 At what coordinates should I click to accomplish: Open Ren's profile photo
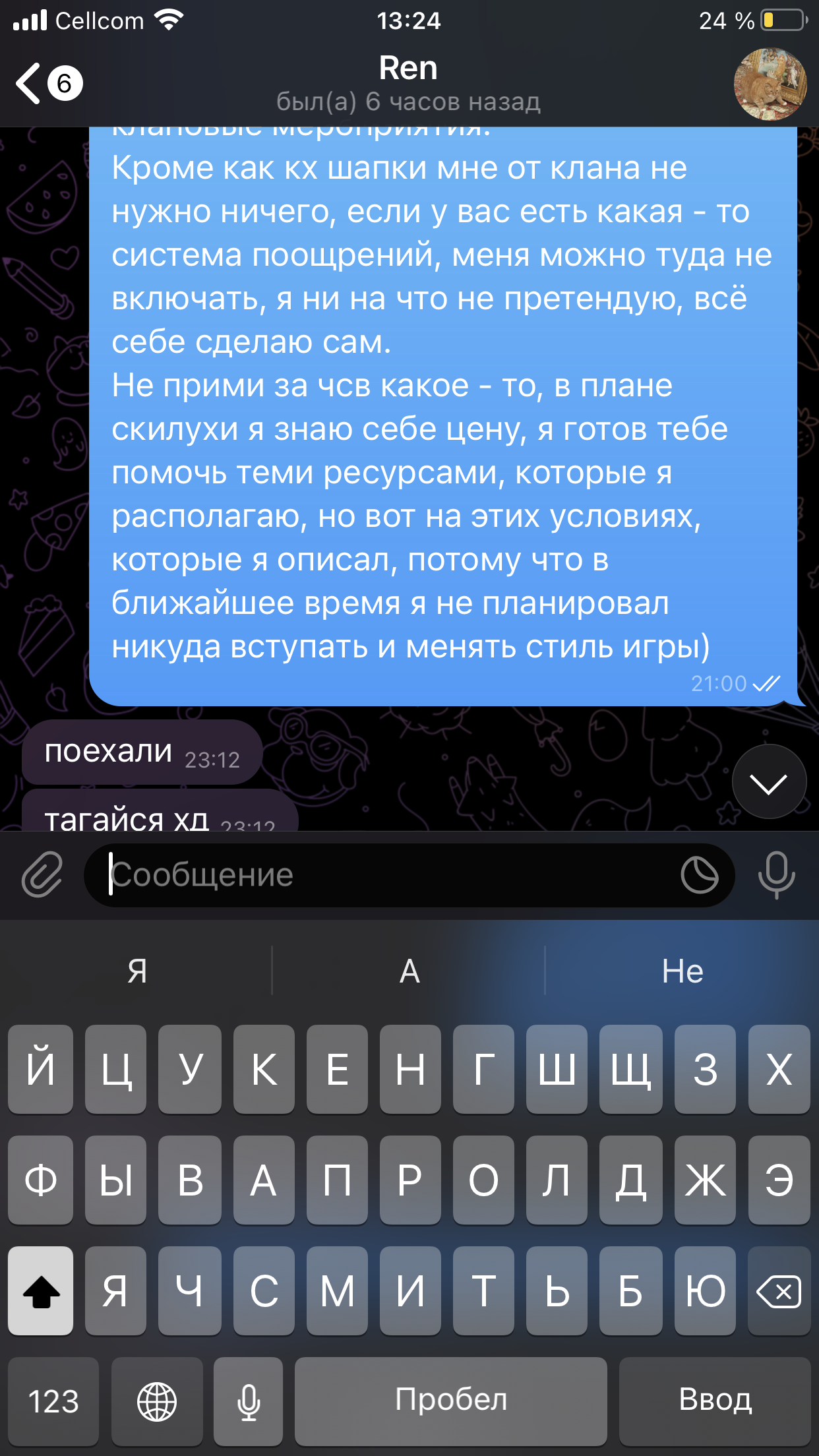point(770,84)
